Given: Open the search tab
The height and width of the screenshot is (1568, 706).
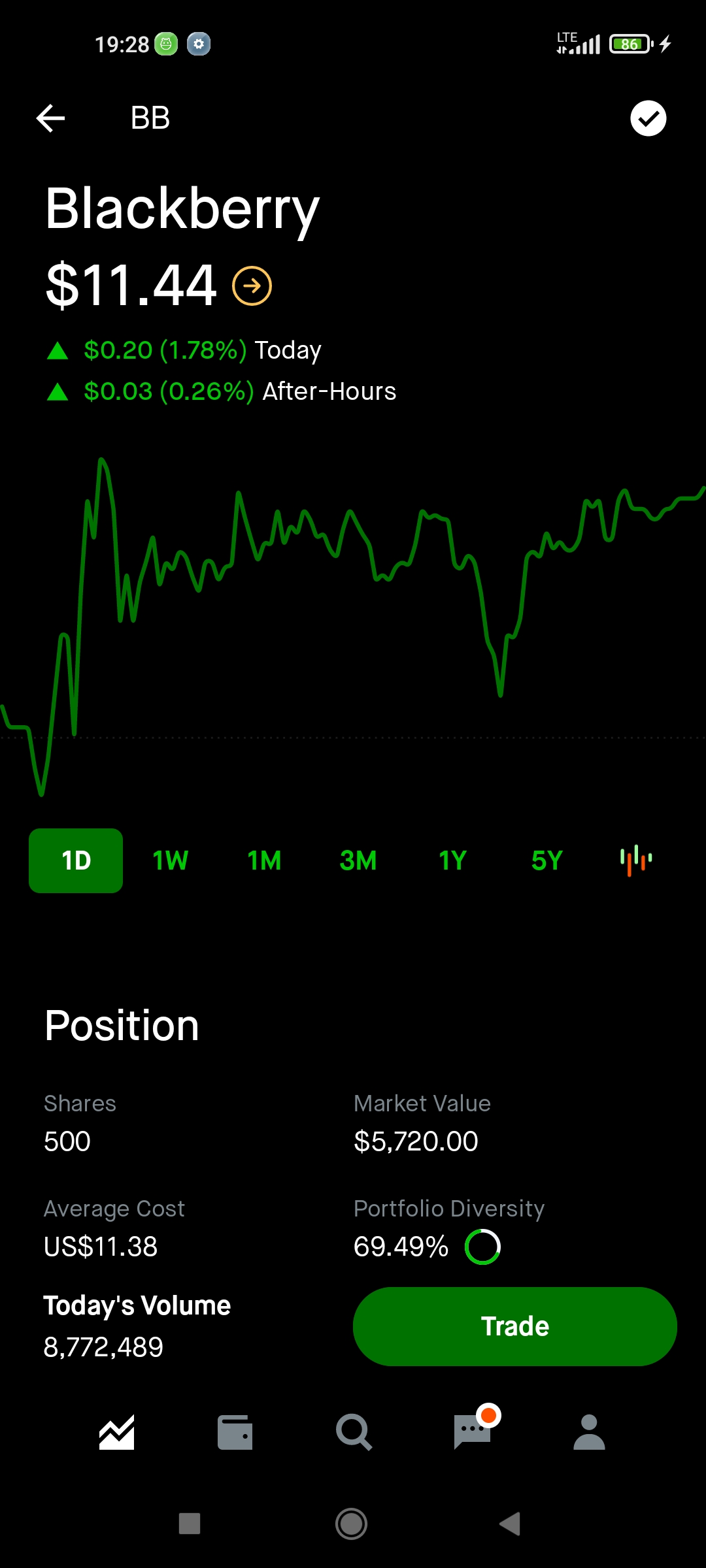Looking at the screenshot, I should click(354, 1432).
